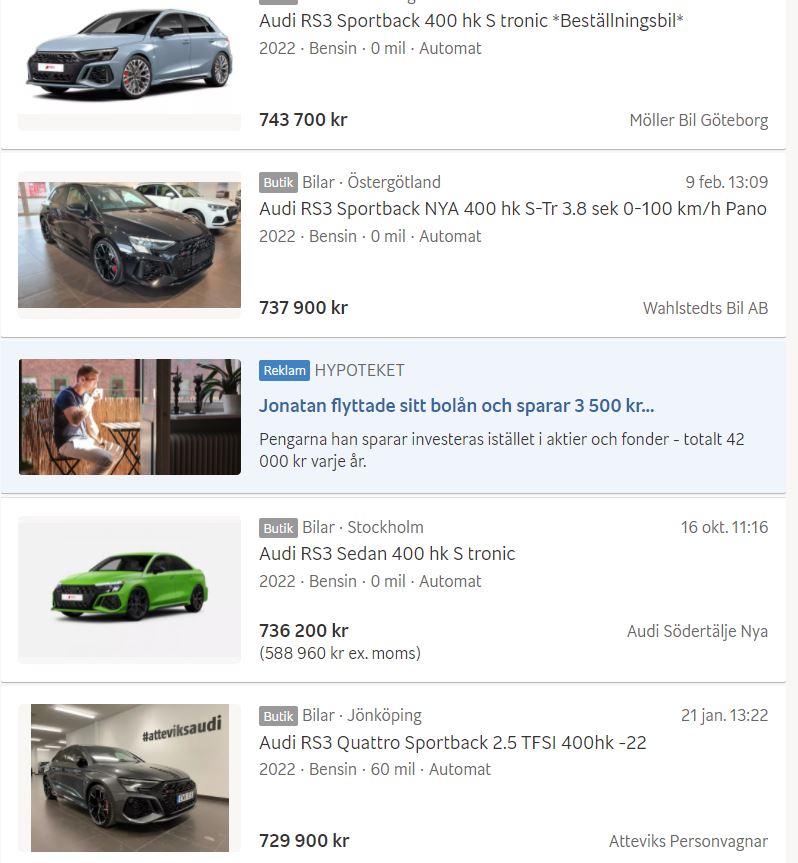View the black RS3 photo from Wahlstedts Bil
Image resolution: width=798 pixels, height=863 pixels.
[x=129, y=244]
